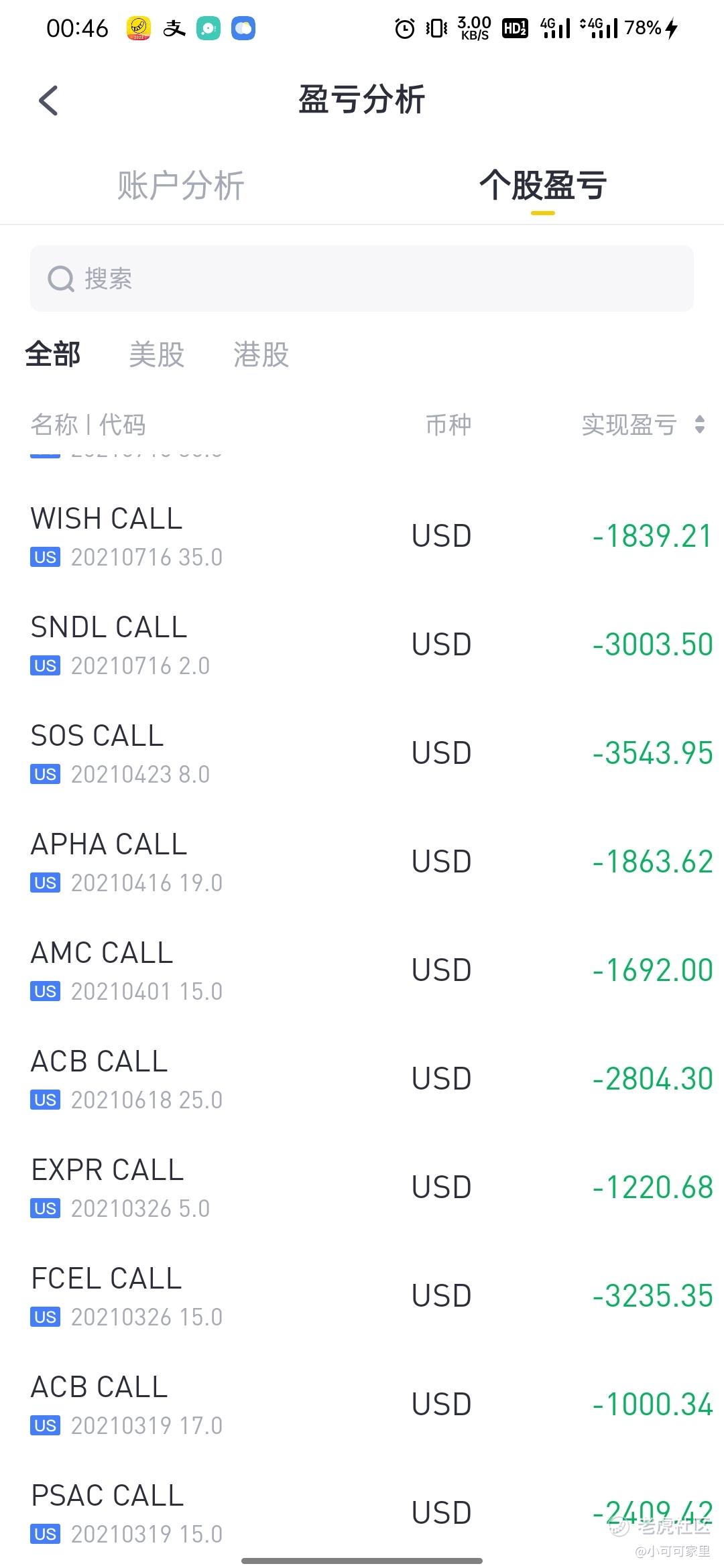Open FCEL CALL 20210326 15.0 row
This screenshot has width=724, height=1568.
pos(362,1296)
